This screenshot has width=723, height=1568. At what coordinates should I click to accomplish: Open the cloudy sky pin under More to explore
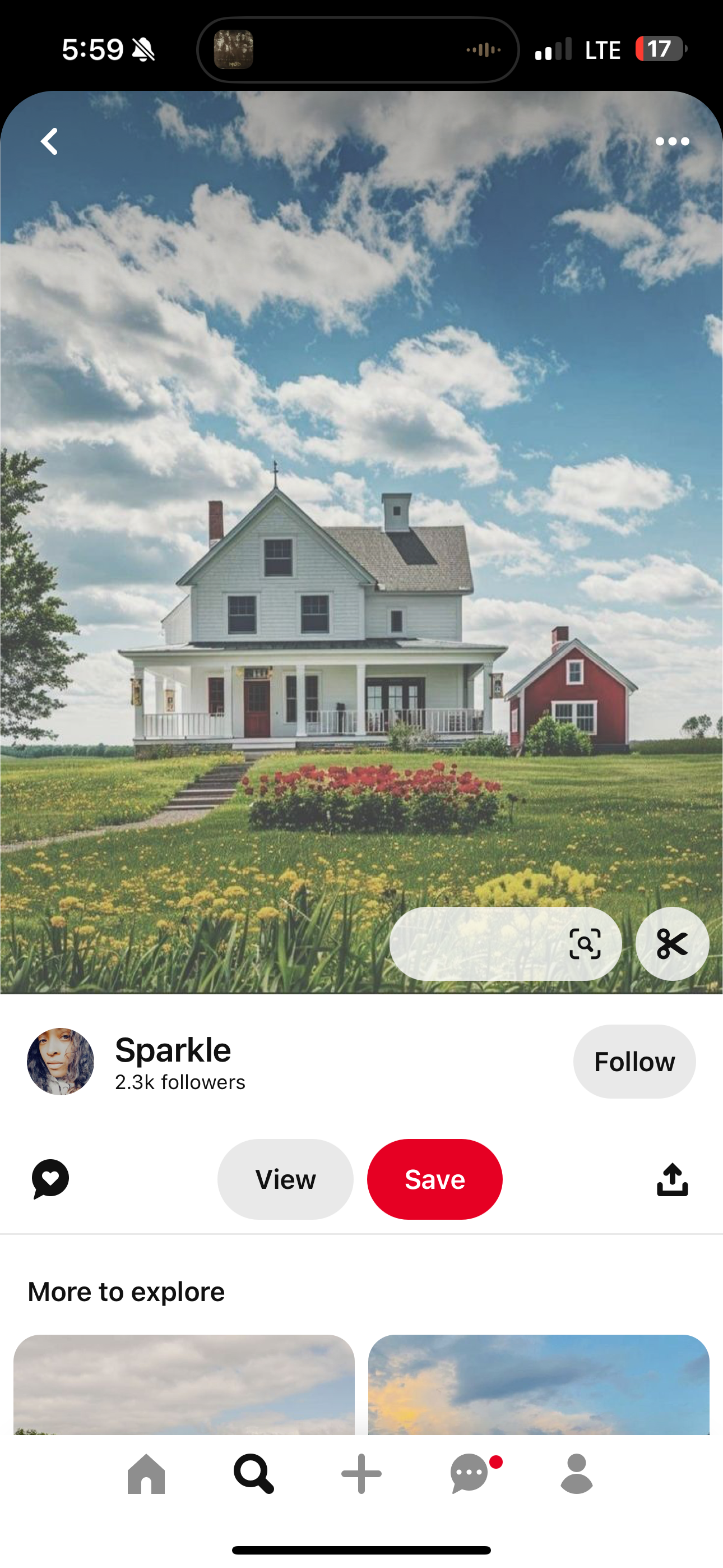click(184, 1385)
